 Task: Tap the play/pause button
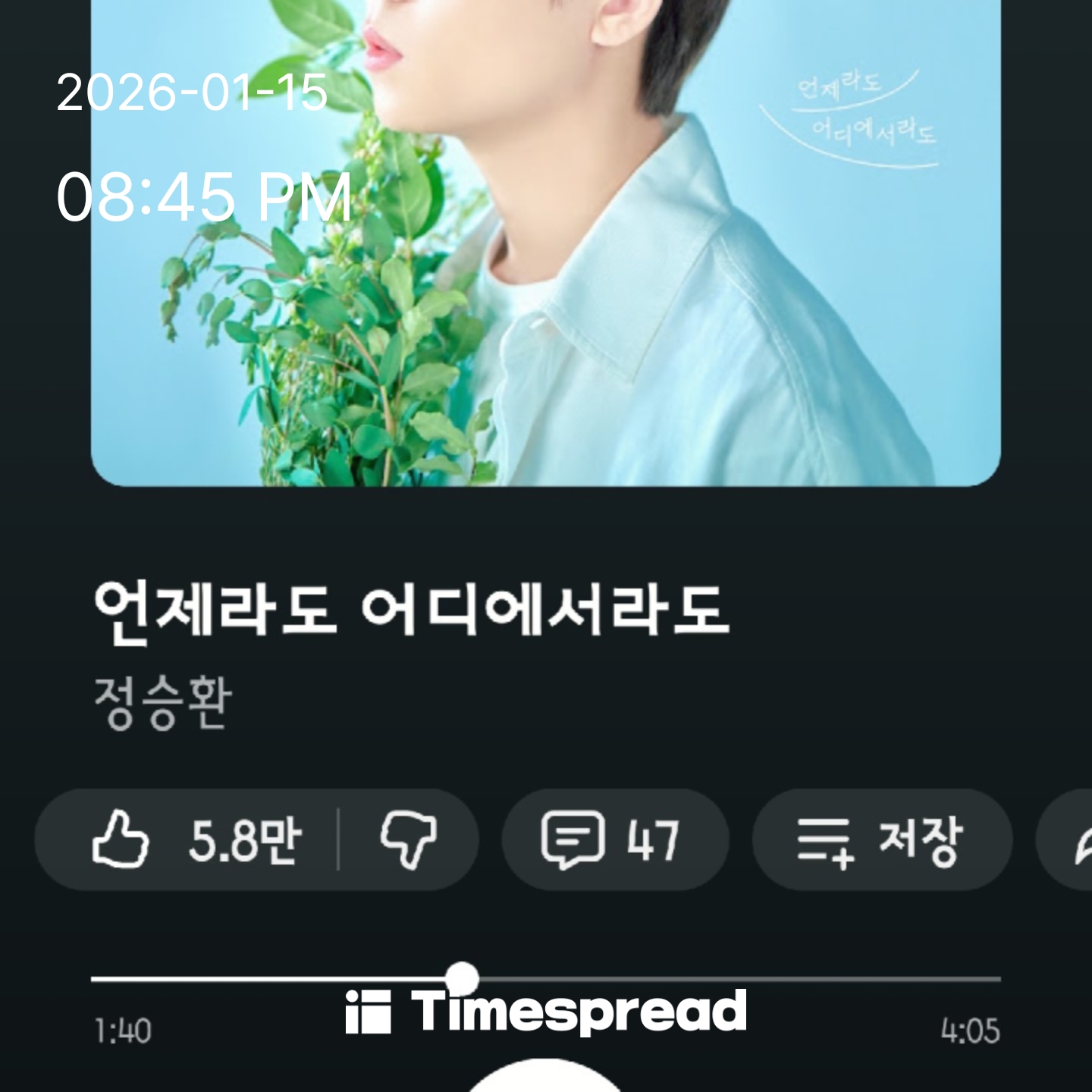[x=544, y=1079]
